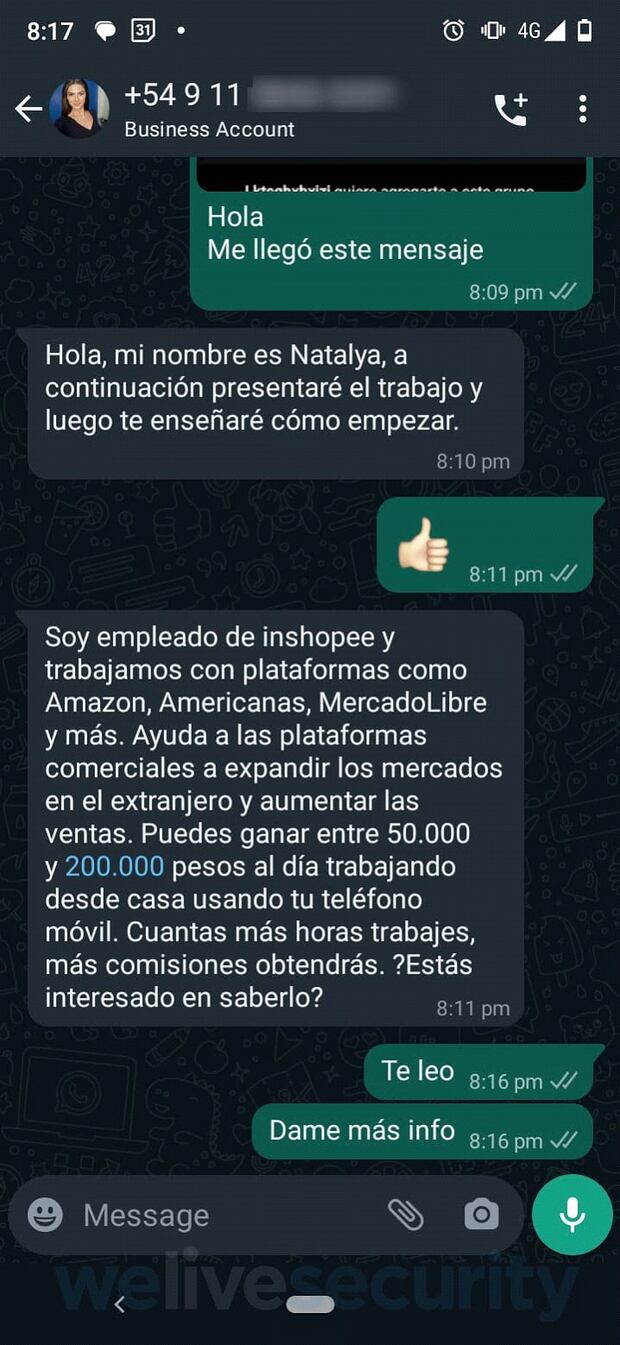Image resolution: width=620 pixels, height=1345 pixels.
Task: Tap the home pill in navigation bar
Action: (x=310, y=1304)
